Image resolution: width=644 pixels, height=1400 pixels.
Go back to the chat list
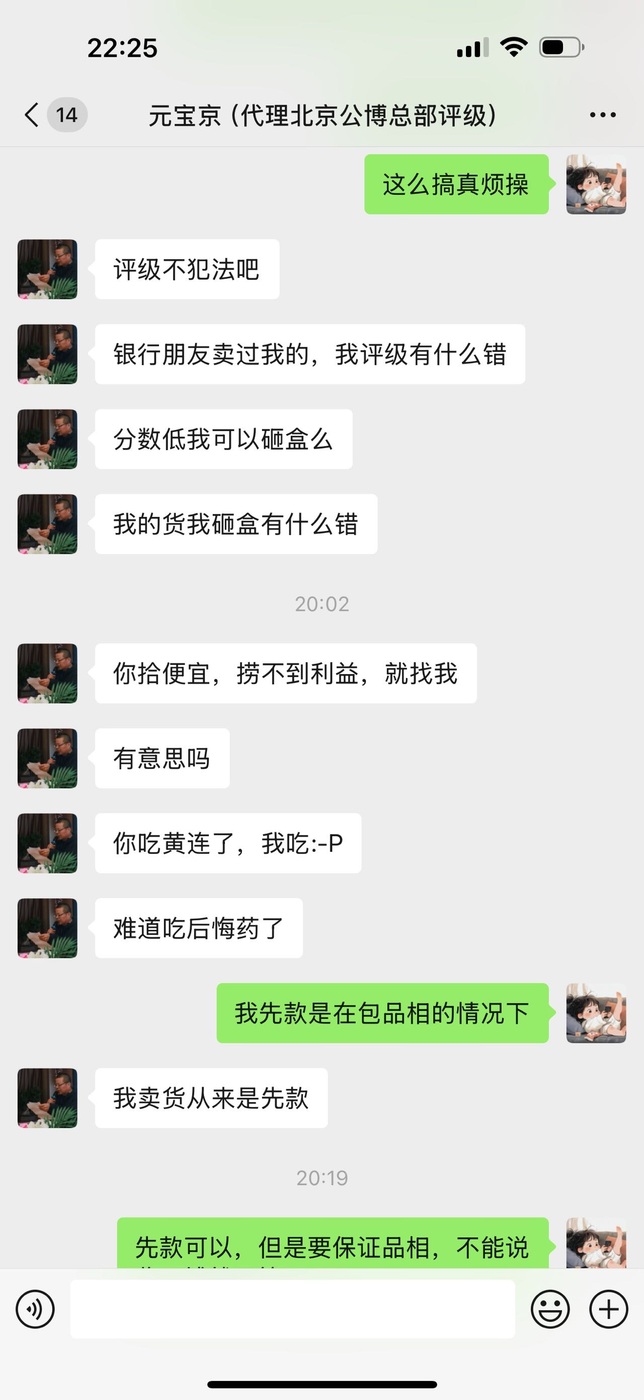[x=32, y=115]
